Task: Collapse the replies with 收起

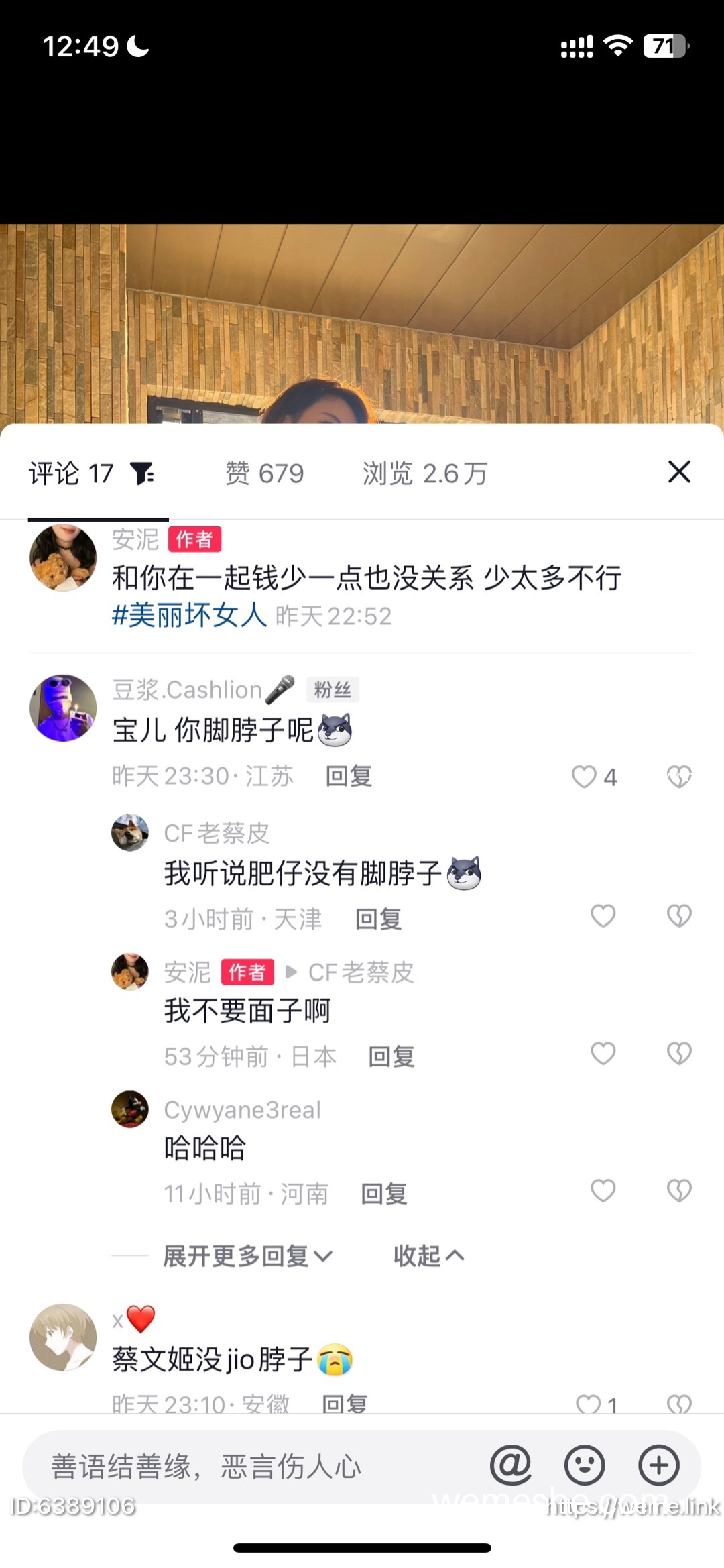Action: pyautogui.click(x=428, y=1255)
